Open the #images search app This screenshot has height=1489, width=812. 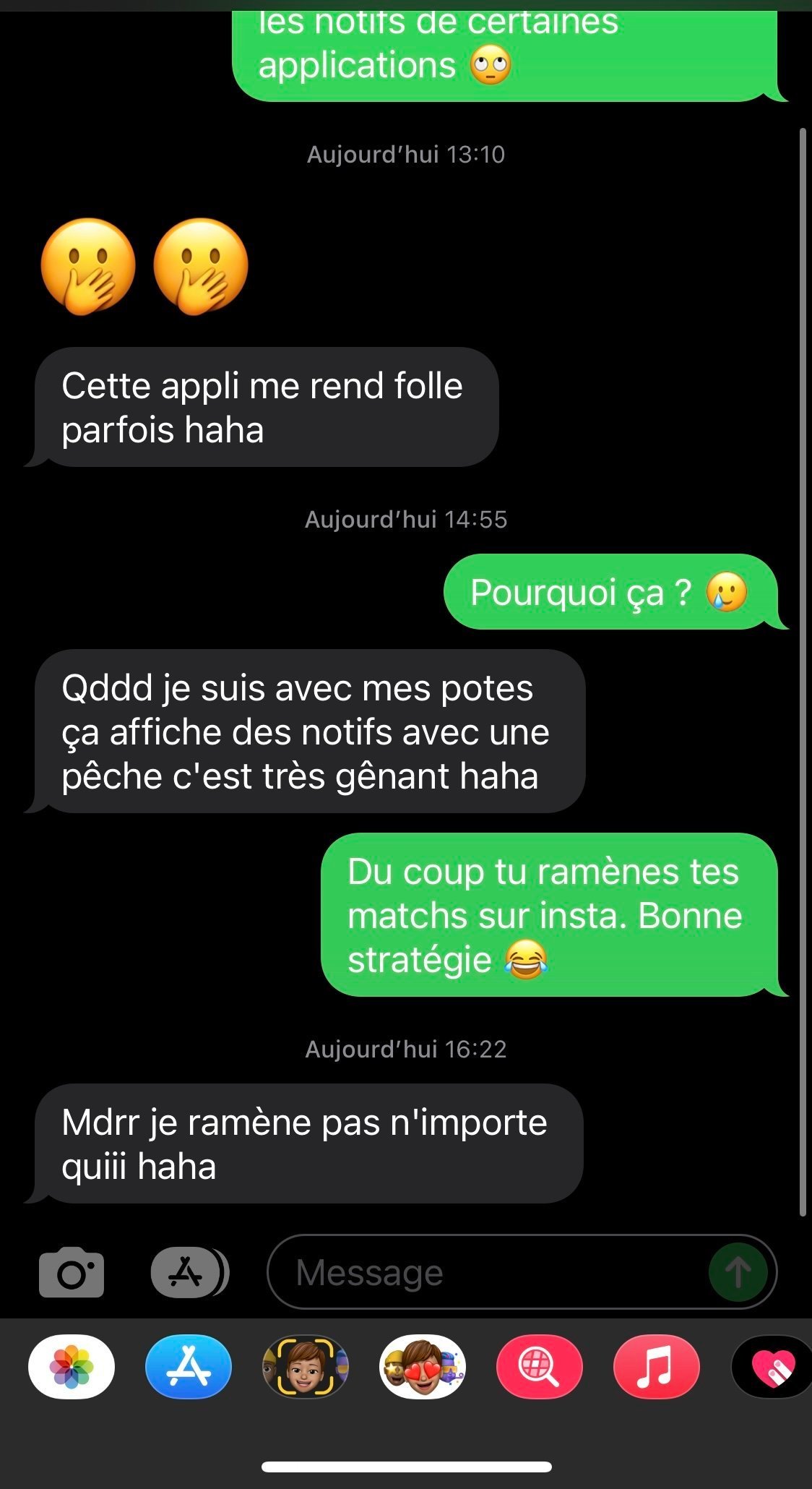coord(539,1367)
